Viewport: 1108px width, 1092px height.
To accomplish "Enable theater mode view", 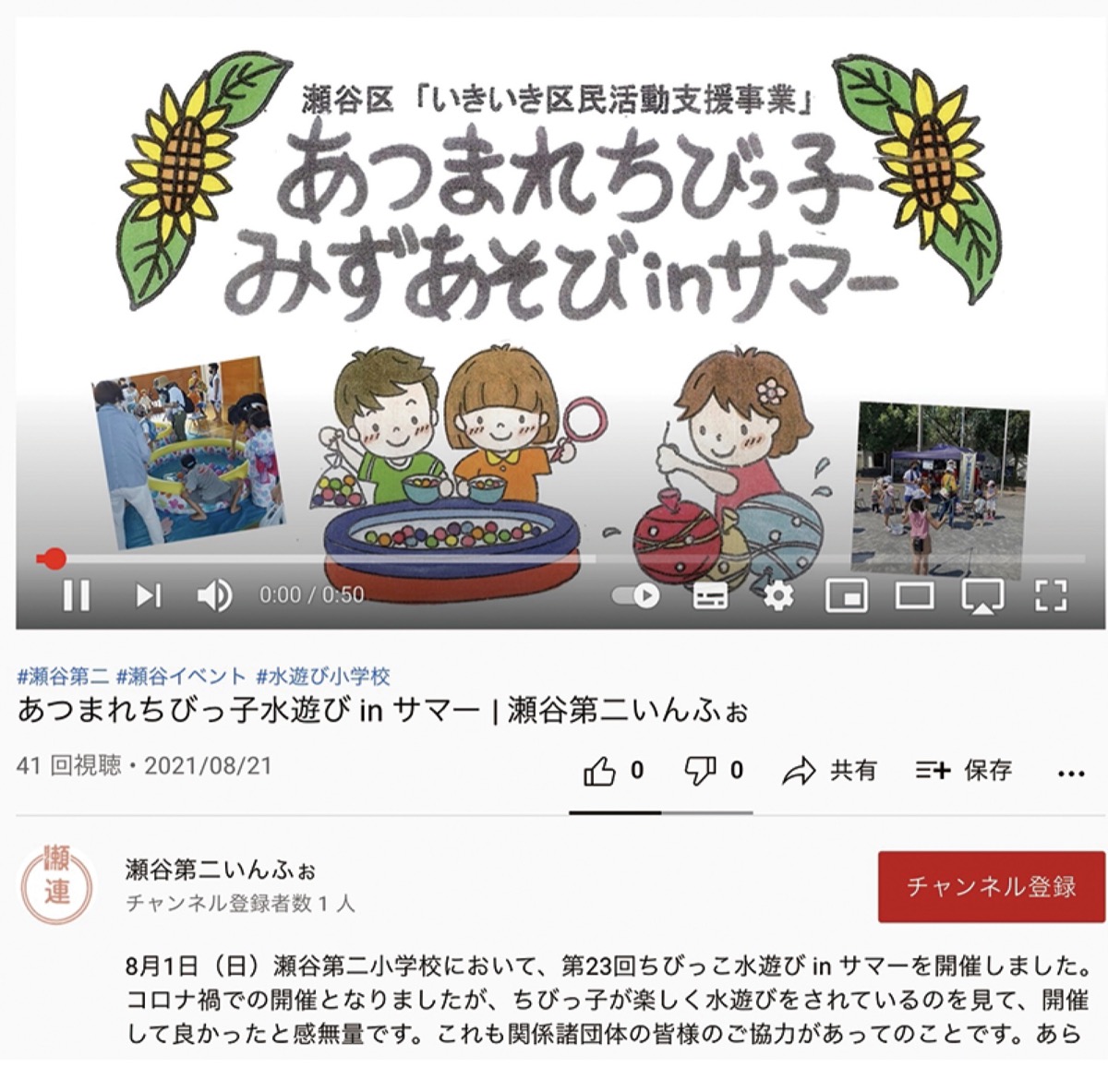I will click(x=914, y=596).
